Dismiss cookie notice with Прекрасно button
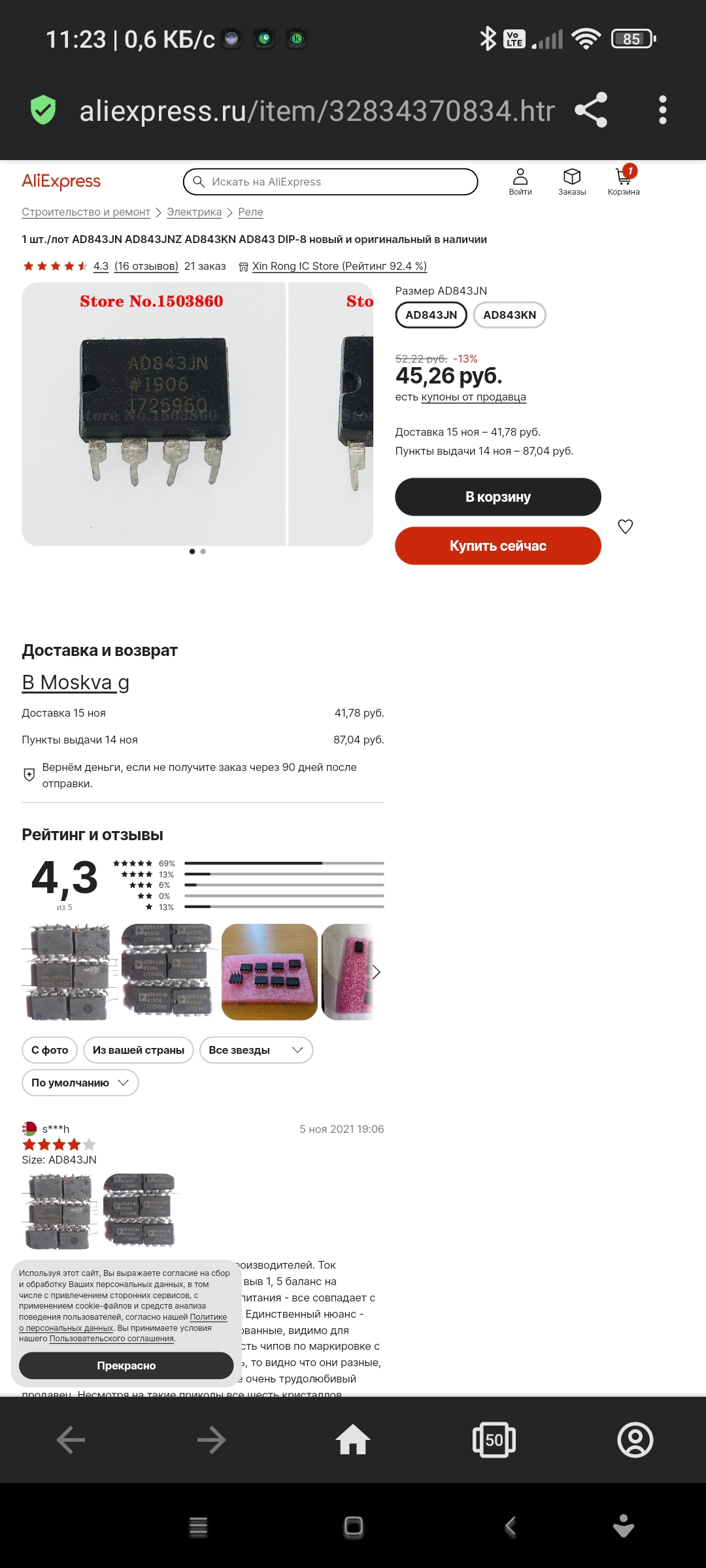 point(126,1365)
